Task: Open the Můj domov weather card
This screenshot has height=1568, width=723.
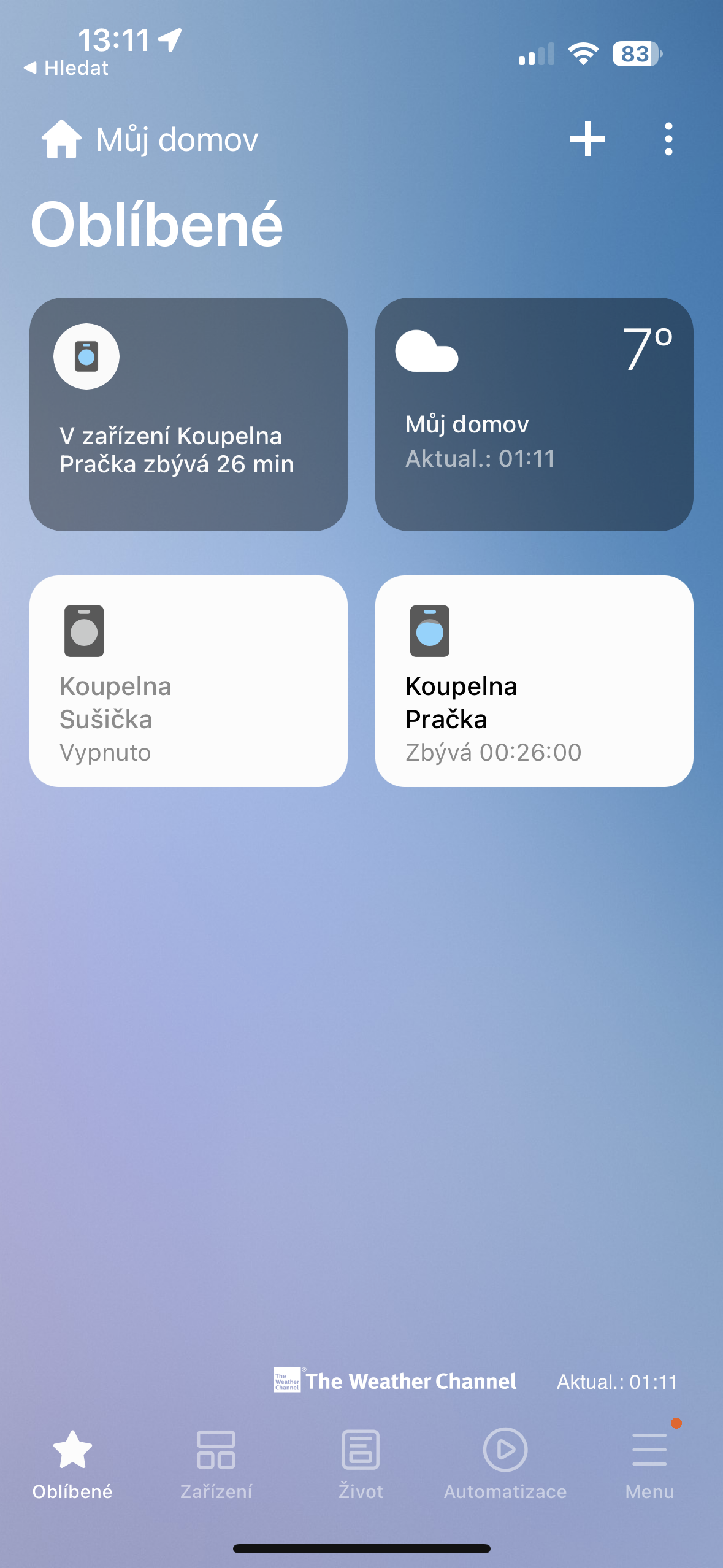Action: coord(534,414)
